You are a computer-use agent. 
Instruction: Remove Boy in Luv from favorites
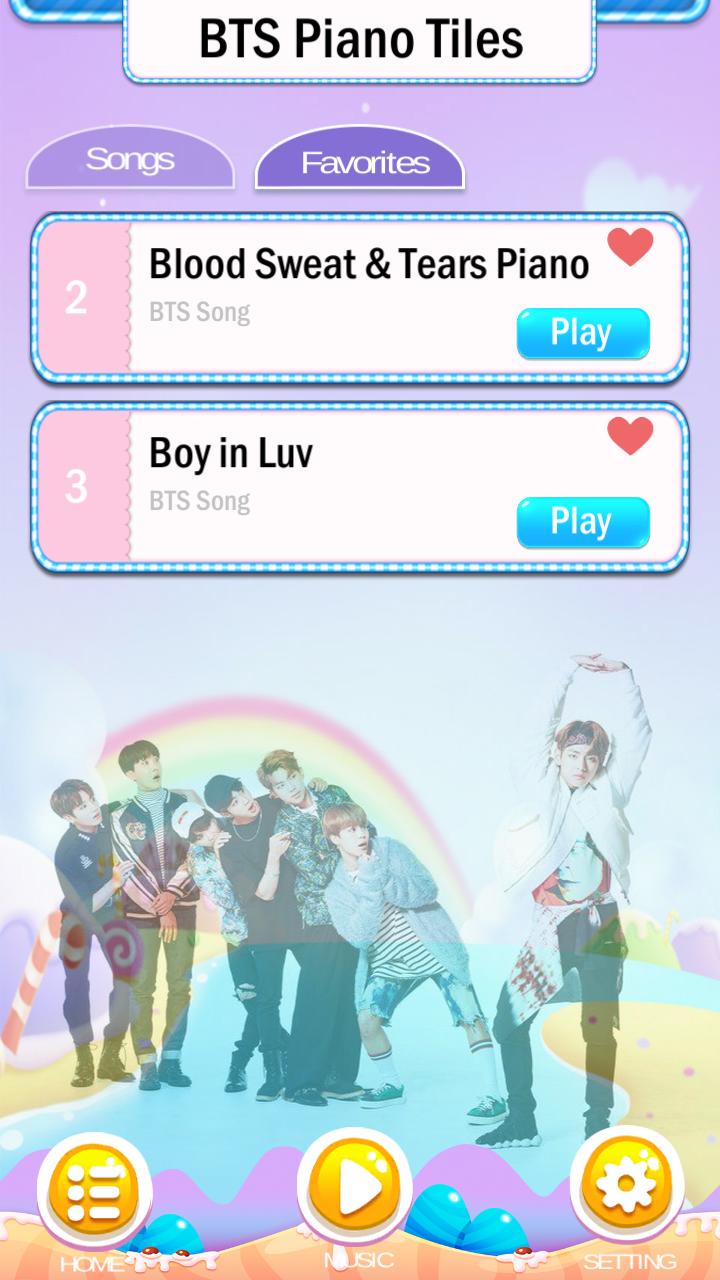pos(630,436)
